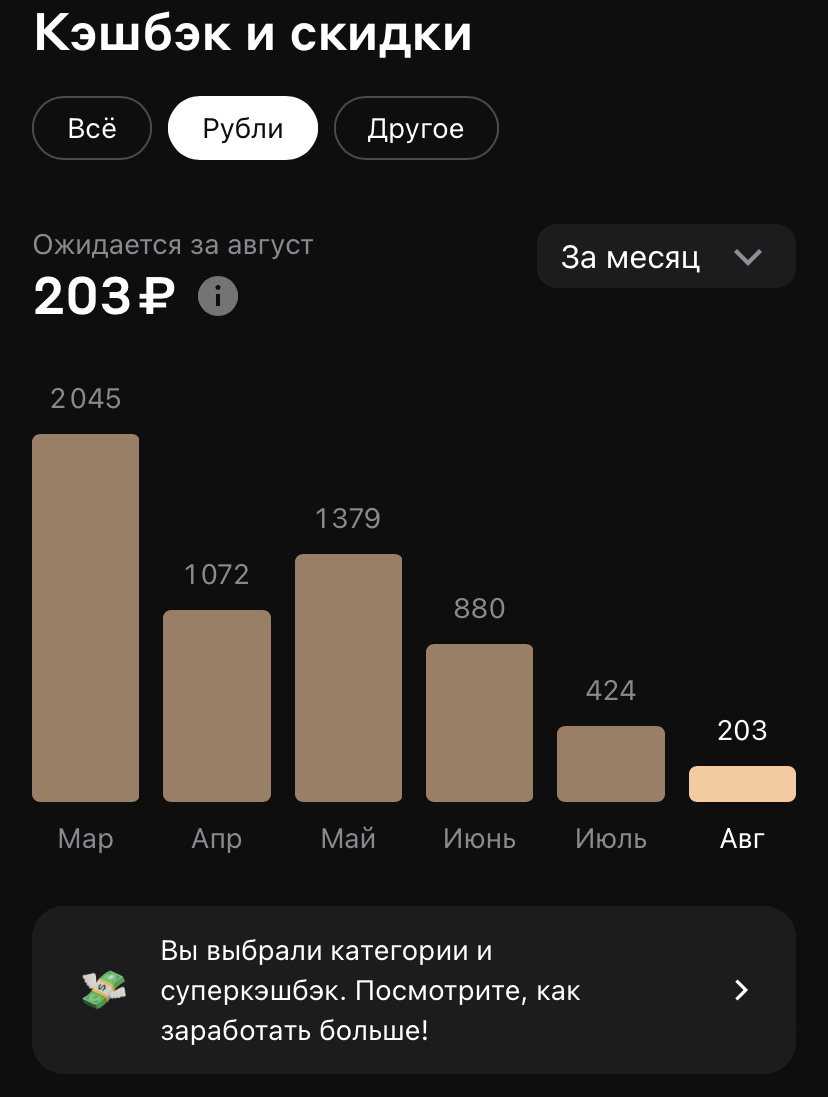The height and width of the screenshot is (1097, 828).
Task: Select the Апр bar in the chart
Action: pos(217,706)
